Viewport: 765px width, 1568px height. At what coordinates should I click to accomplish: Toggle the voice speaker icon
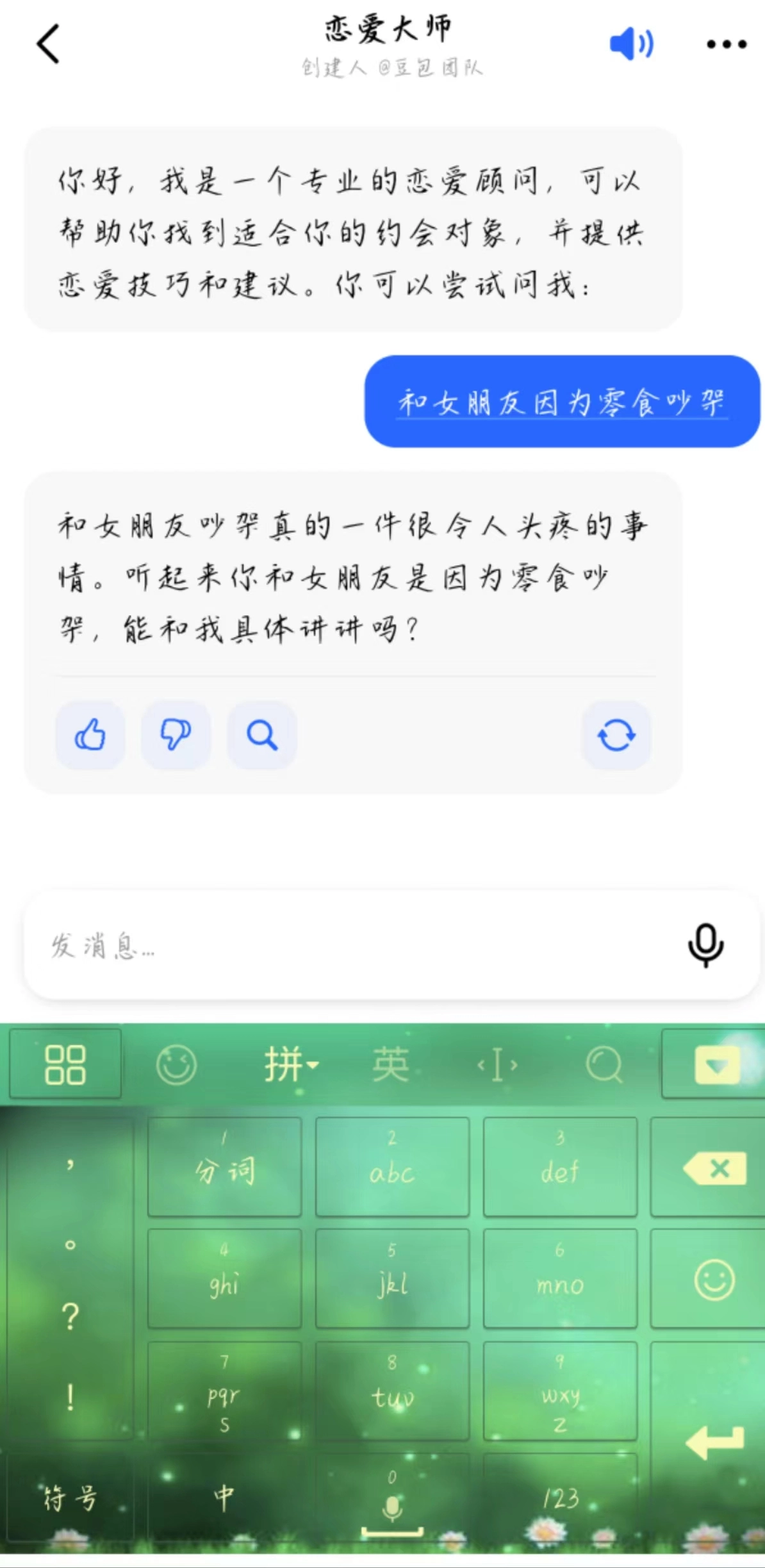click(x=631, y=44)
